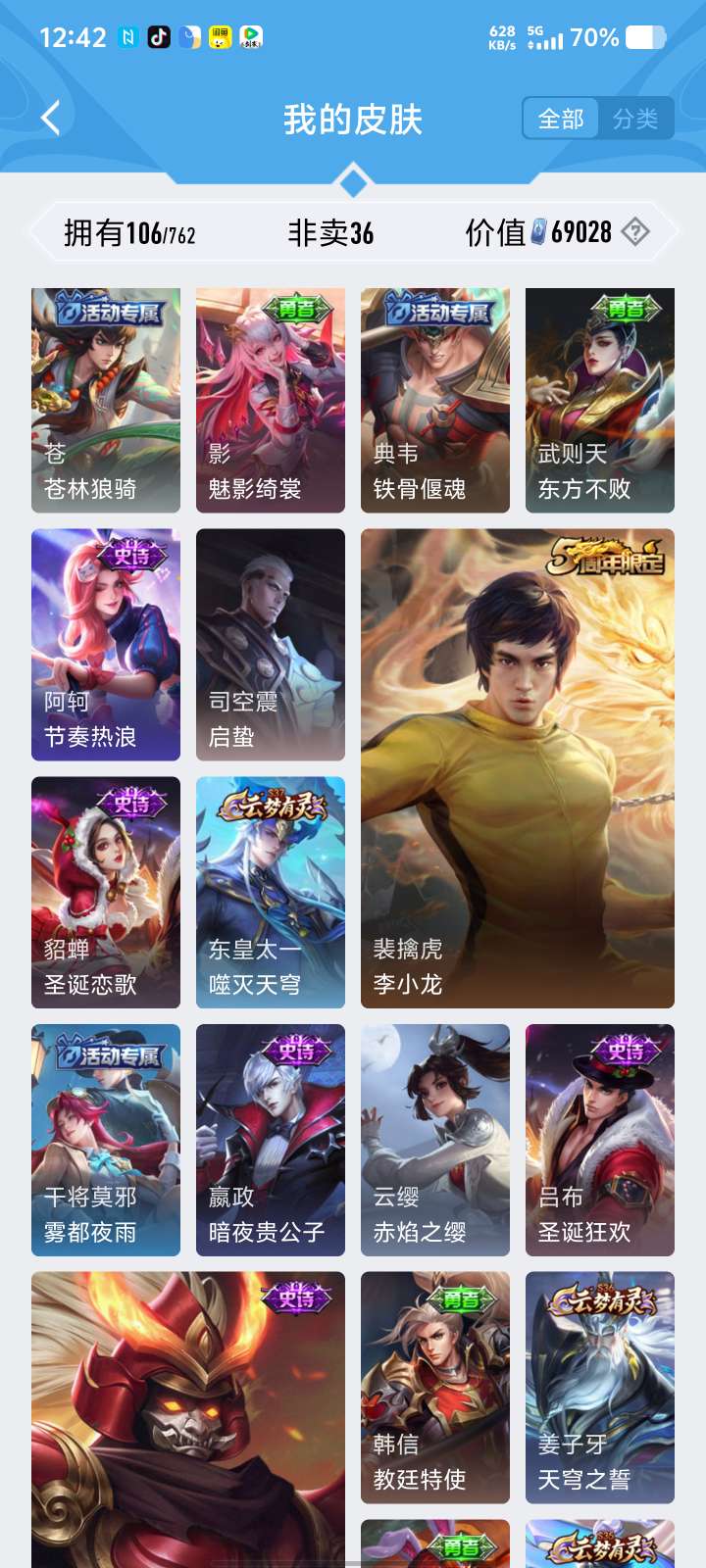
Task: Open the 天穹之誓 skin card
Action: click(600, 1387)
